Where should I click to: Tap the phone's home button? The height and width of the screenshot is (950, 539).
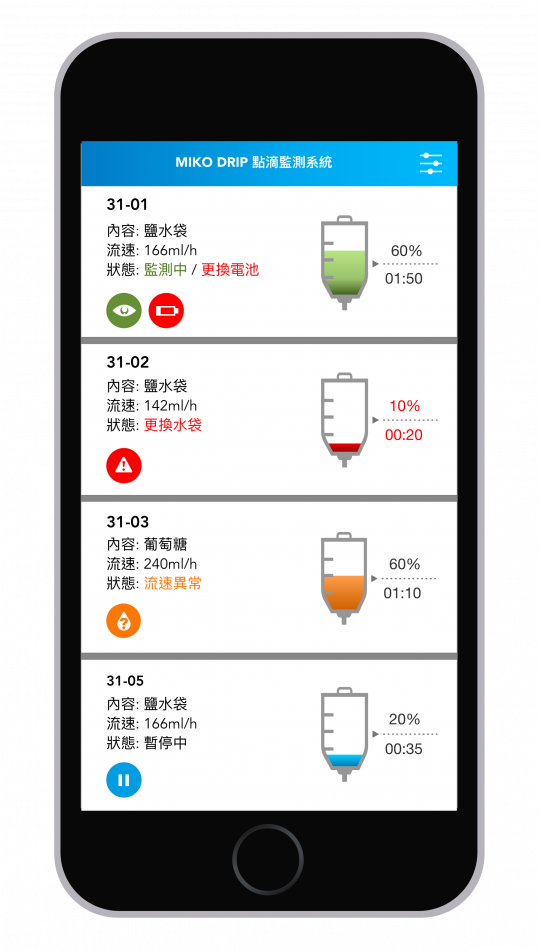(268, 859)
